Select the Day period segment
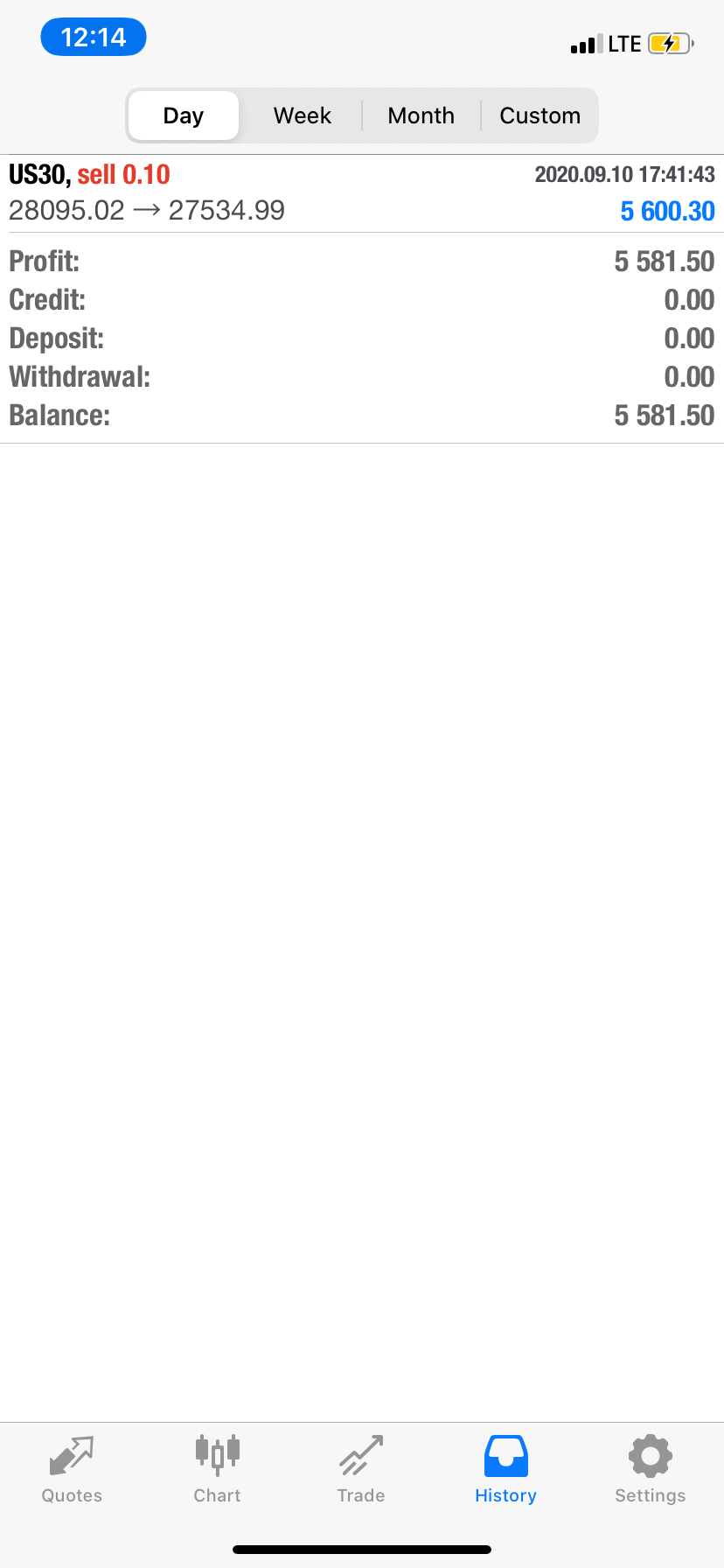 tap(184, 115)
